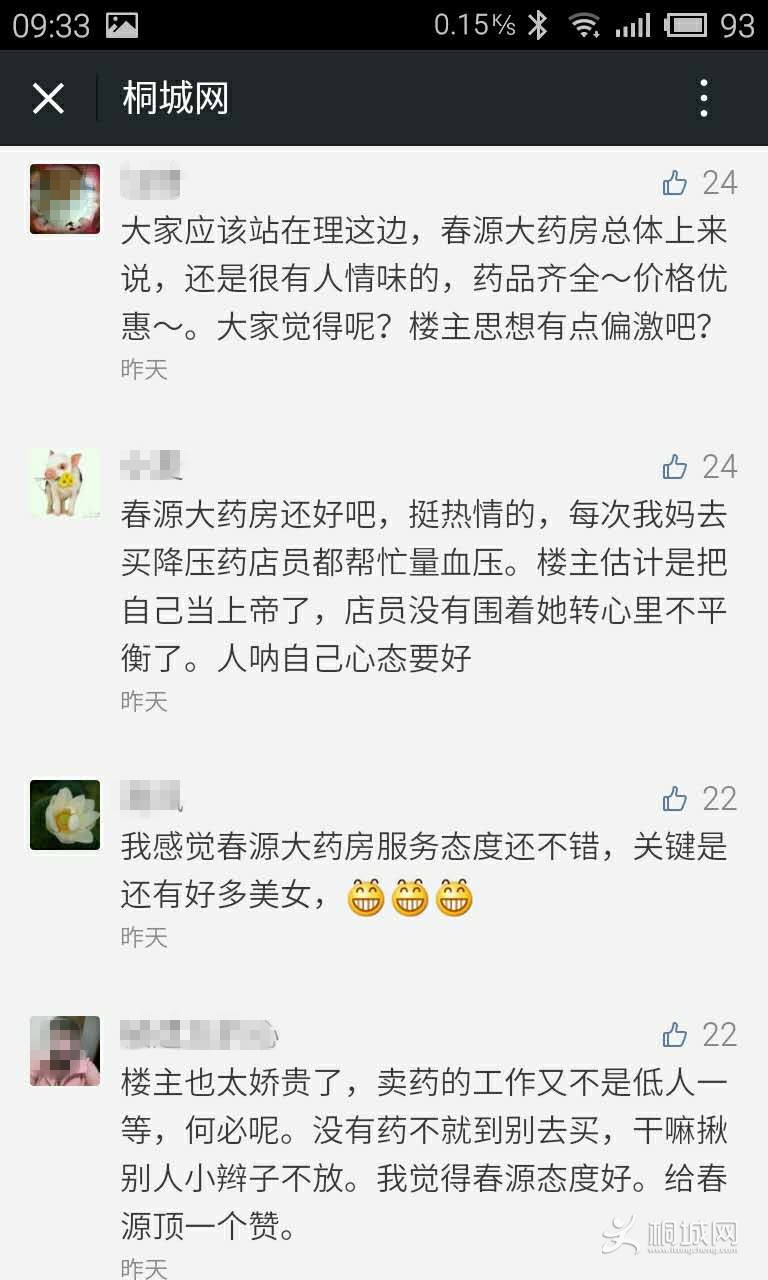
Task: Like the comment starting 我感觉春源大药房服务态度还不错
Action: 676,799
